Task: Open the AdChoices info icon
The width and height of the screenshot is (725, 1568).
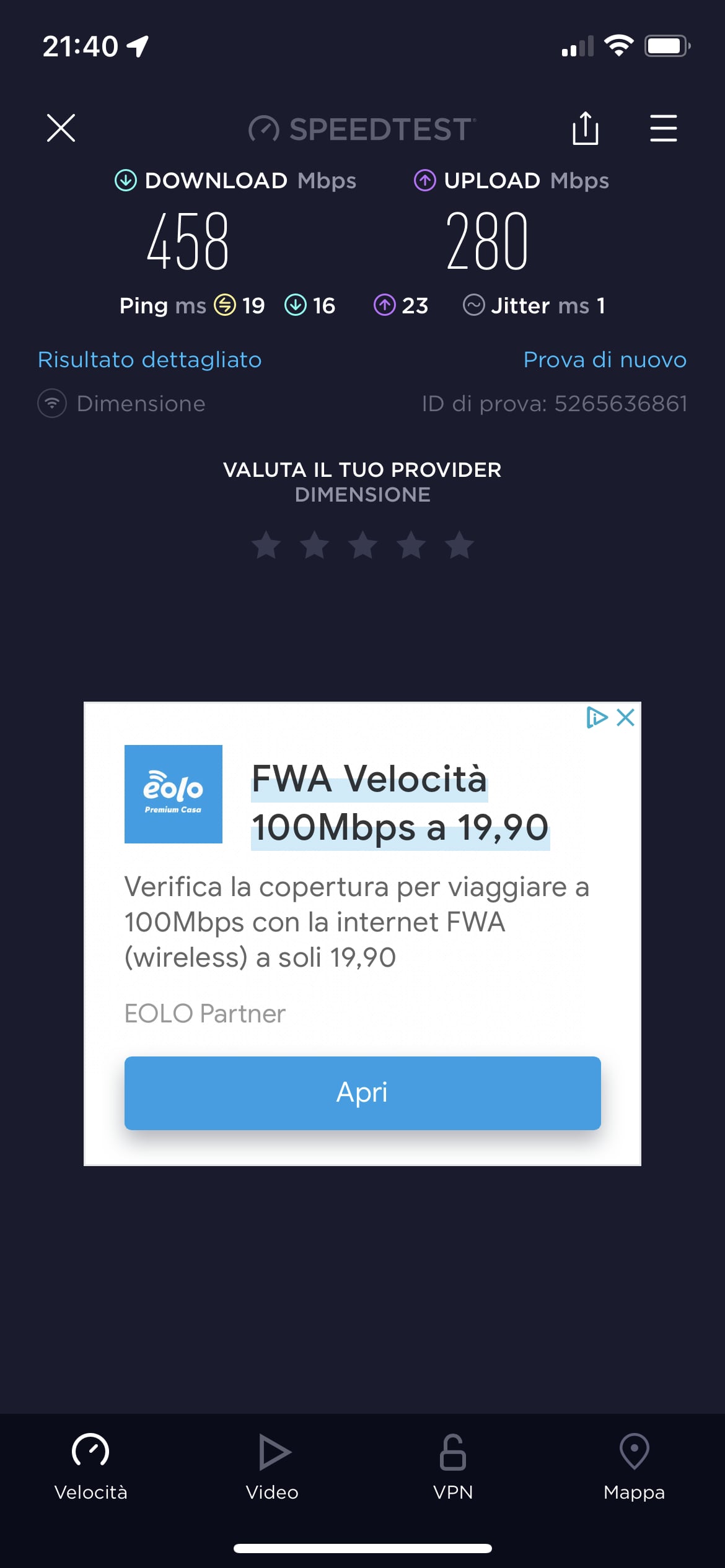Action: tap(596, 718)
